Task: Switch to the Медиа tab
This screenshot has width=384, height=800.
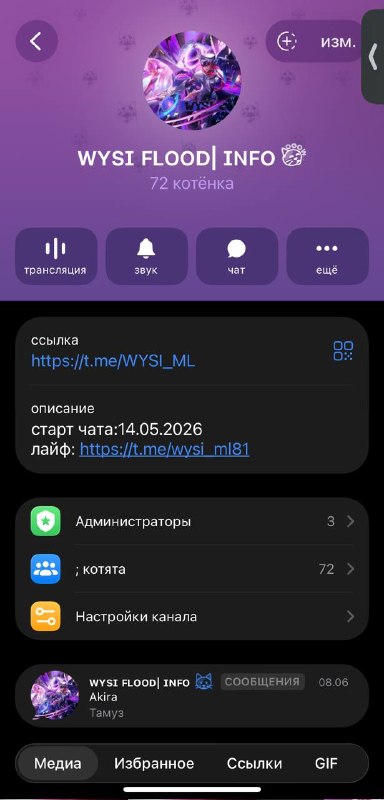Action: 58,763
